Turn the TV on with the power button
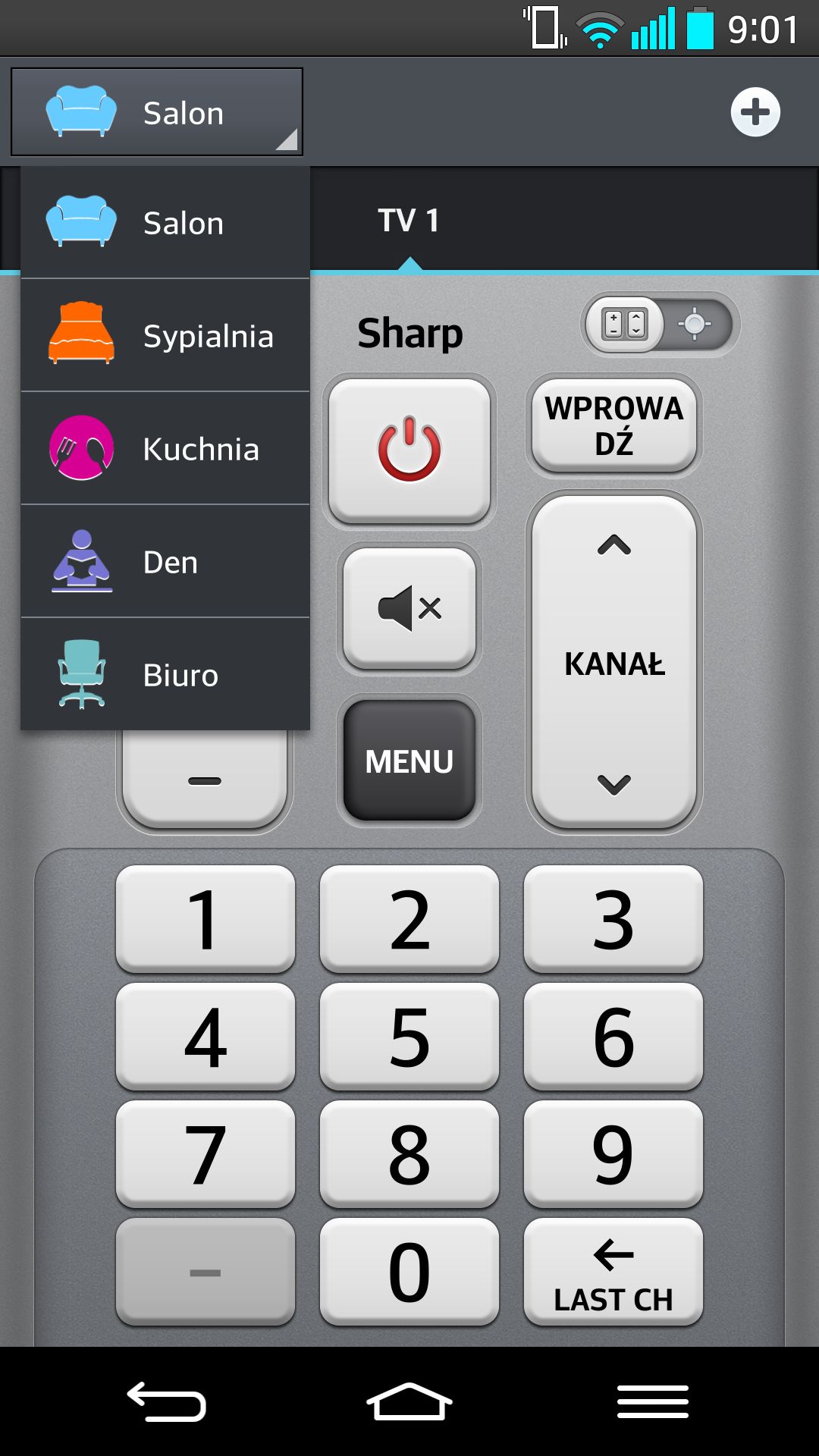819x1456 pixels. tap(409, 450)
